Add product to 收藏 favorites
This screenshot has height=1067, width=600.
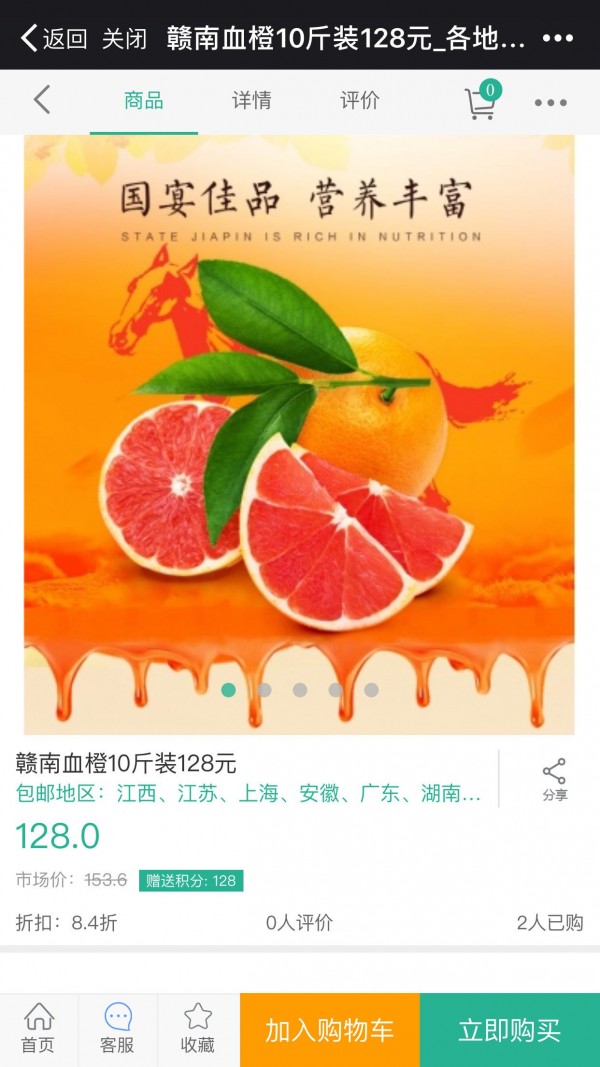(x=198, y=1029)
